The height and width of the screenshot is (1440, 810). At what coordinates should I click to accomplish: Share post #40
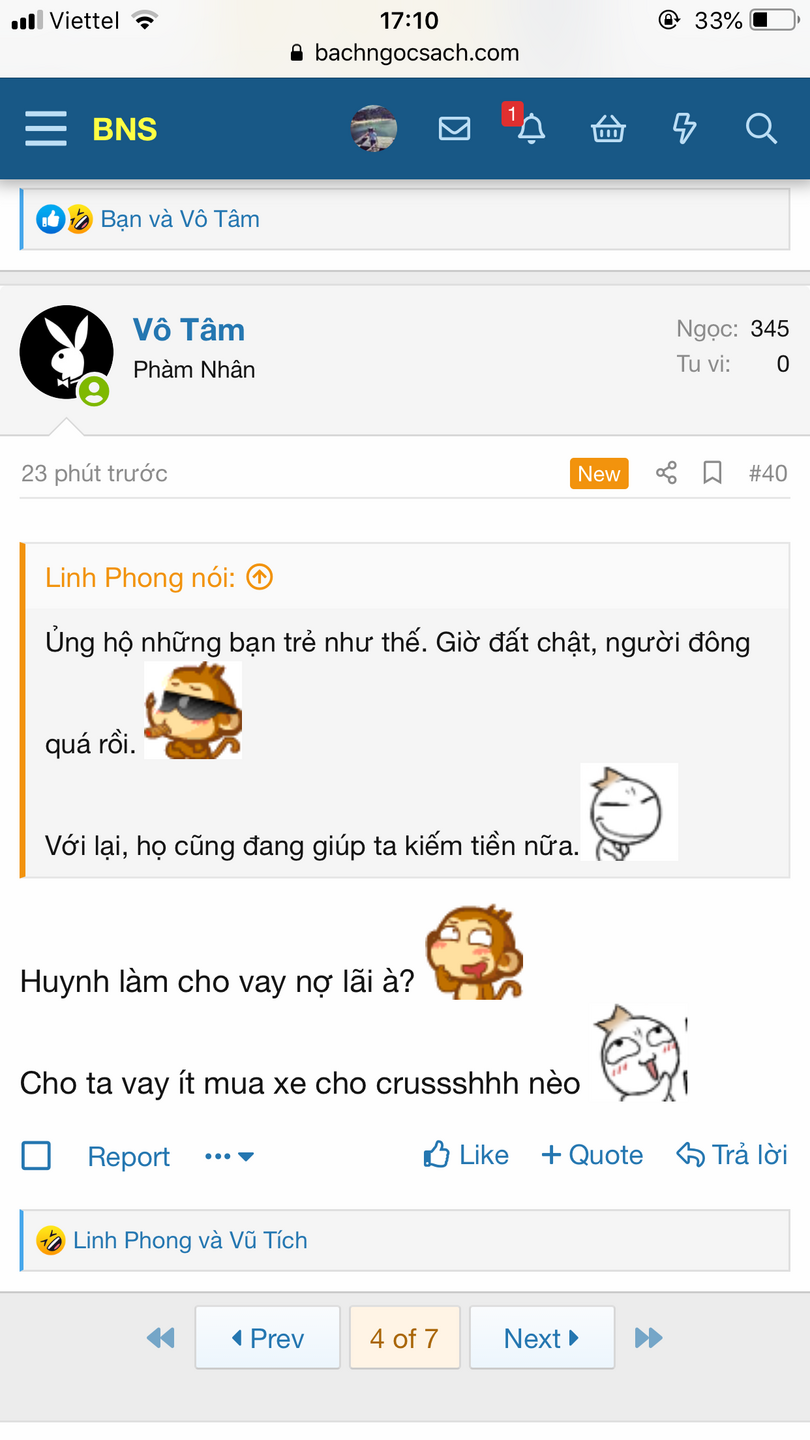[666, 473]
